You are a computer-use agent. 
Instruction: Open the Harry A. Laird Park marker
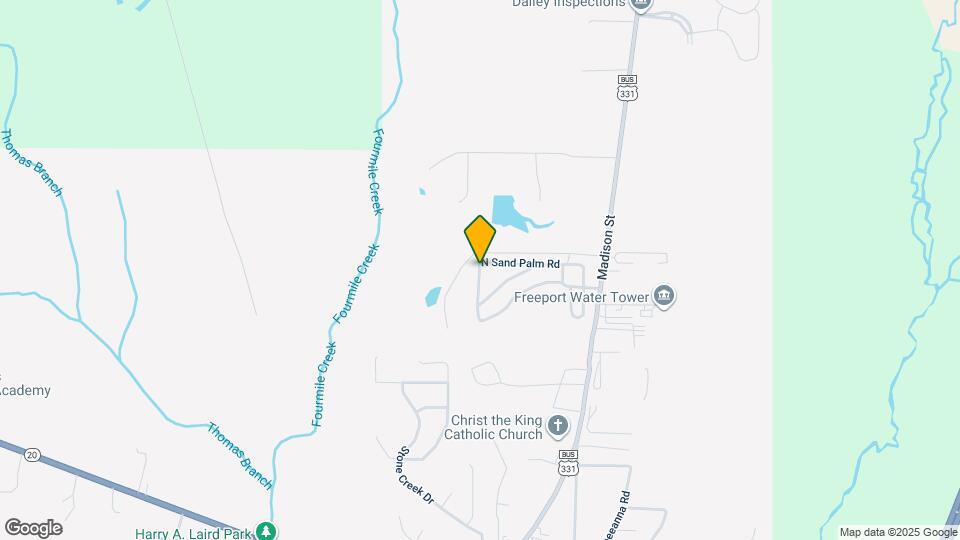[x=265, y=531]
